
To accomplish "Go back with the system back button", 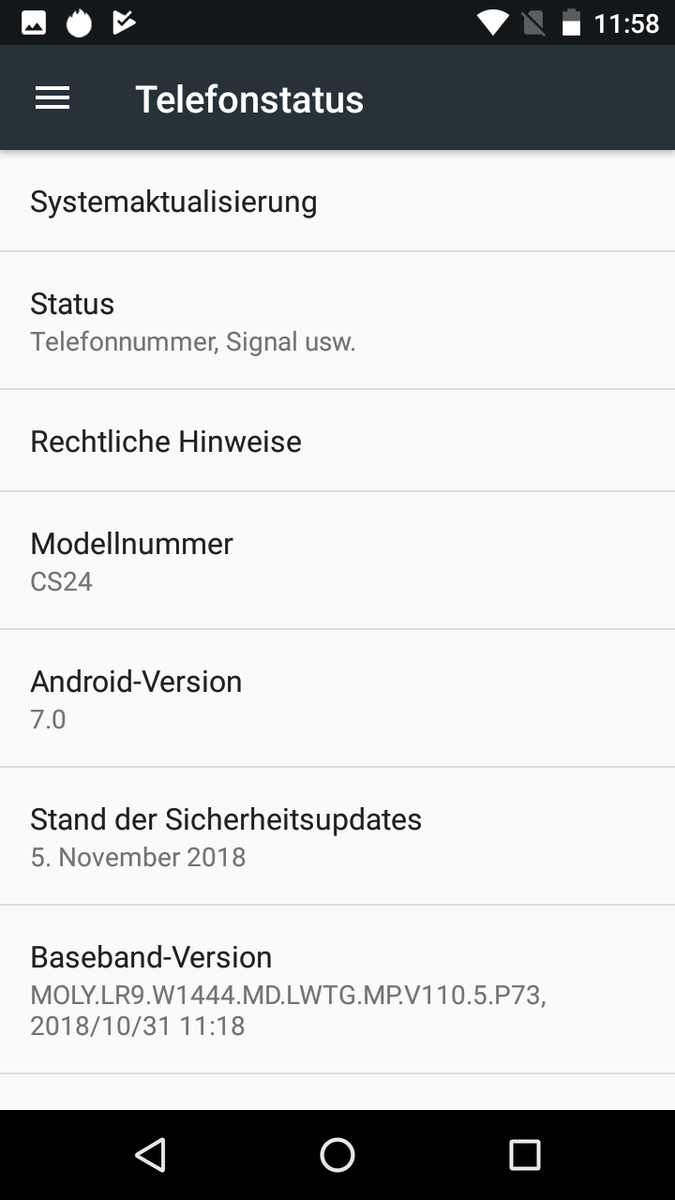I will click(x=150, y=1155).
